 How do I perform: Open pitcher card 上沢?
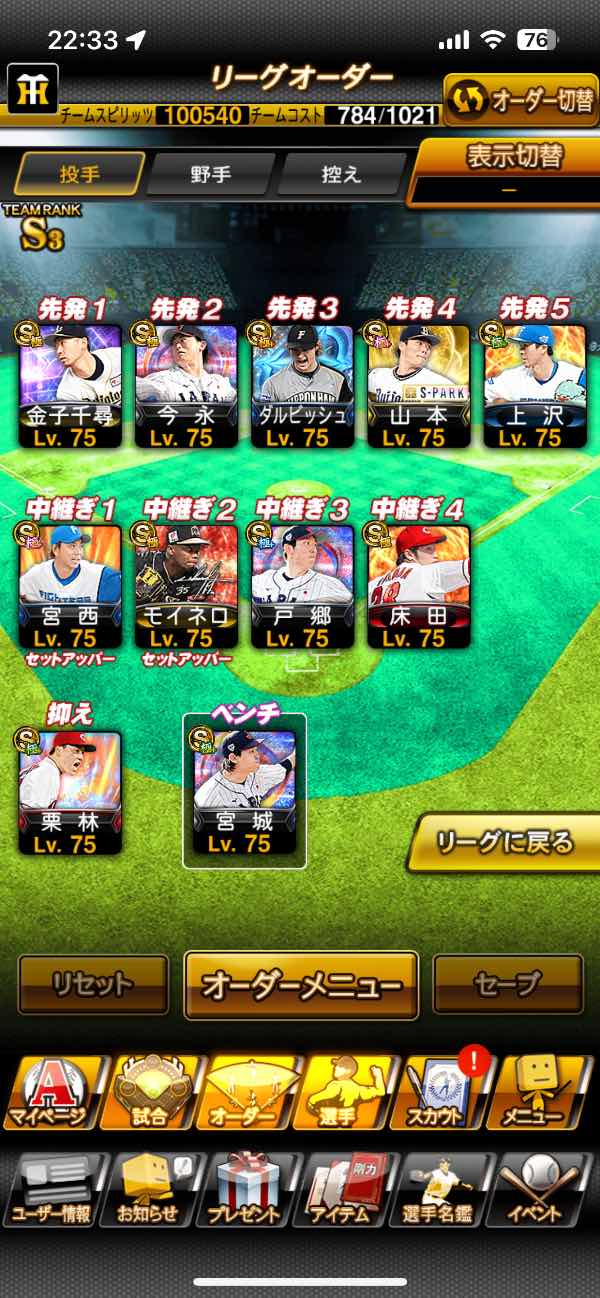(x=535, y=385)
